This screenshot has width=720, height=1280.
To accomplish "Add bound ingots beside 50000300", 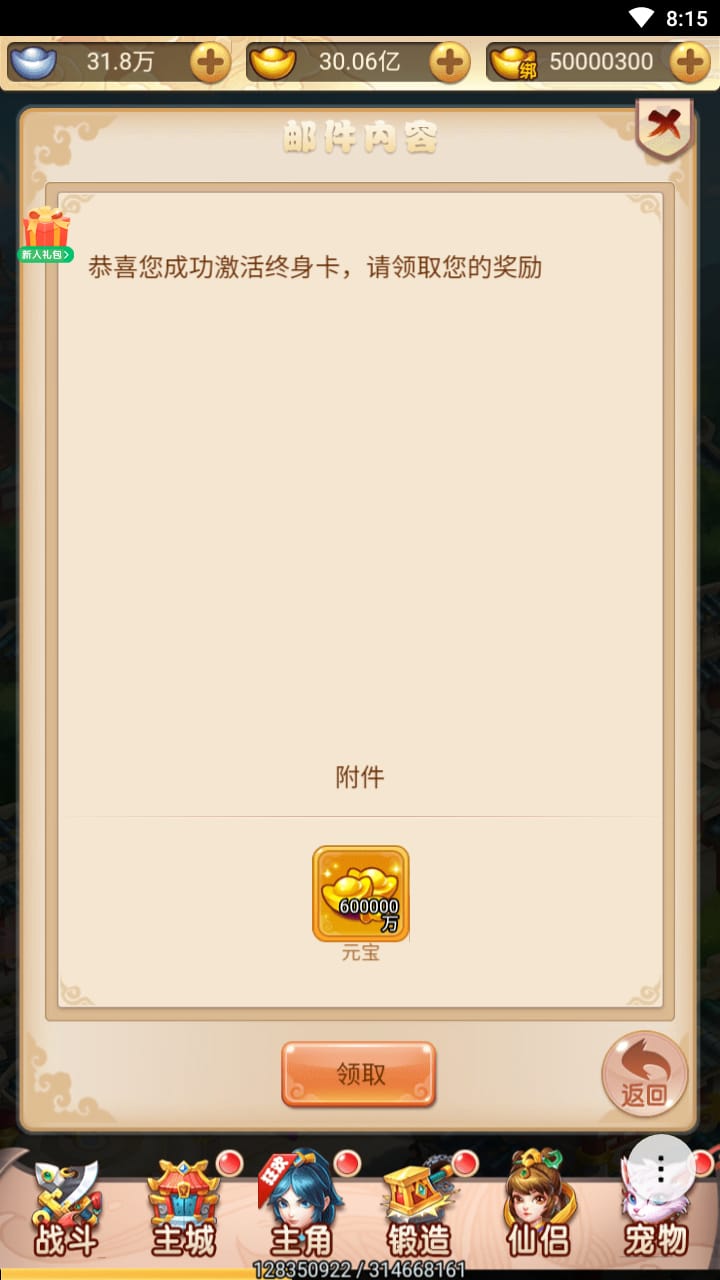I will (690, 62).
